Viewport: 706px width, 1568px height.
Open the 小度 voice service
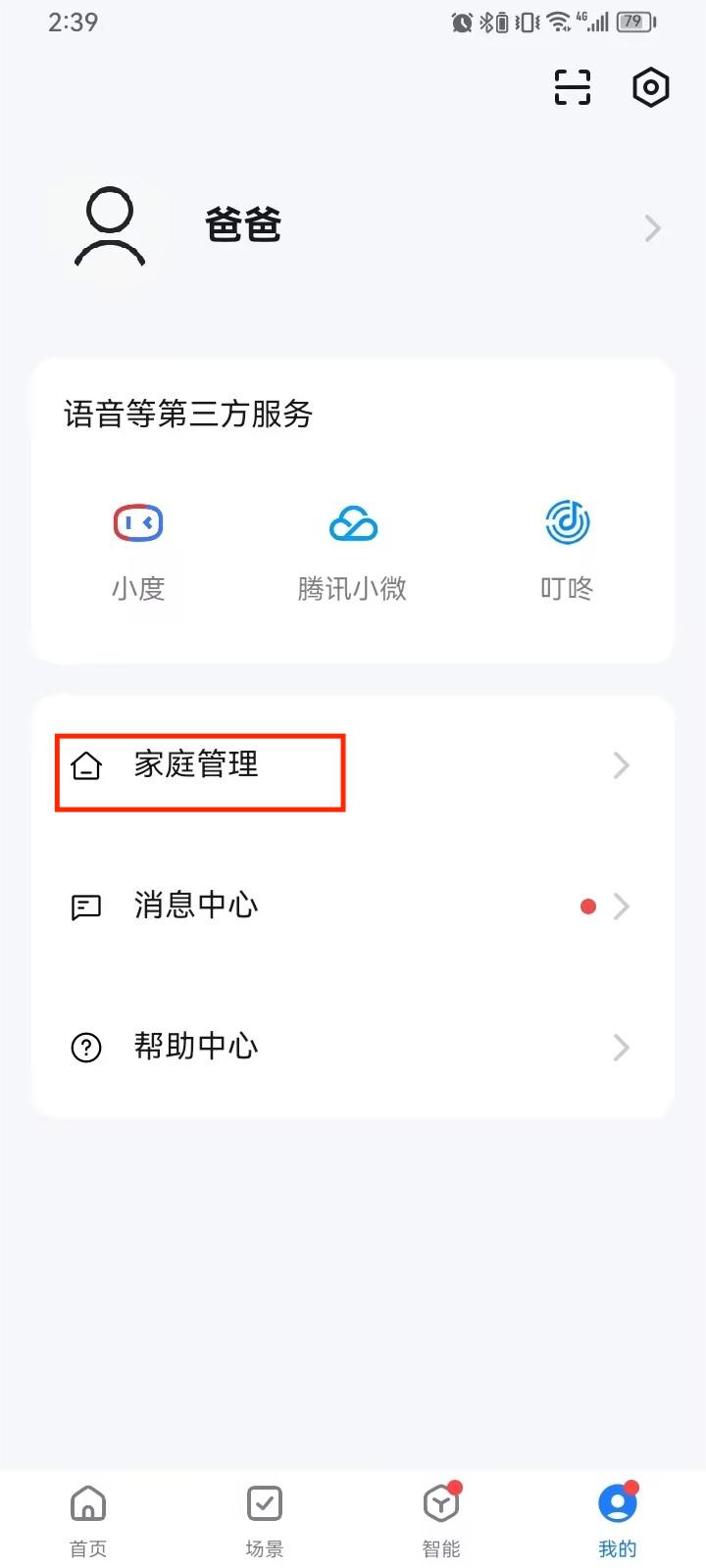click(x=138, y=550)
